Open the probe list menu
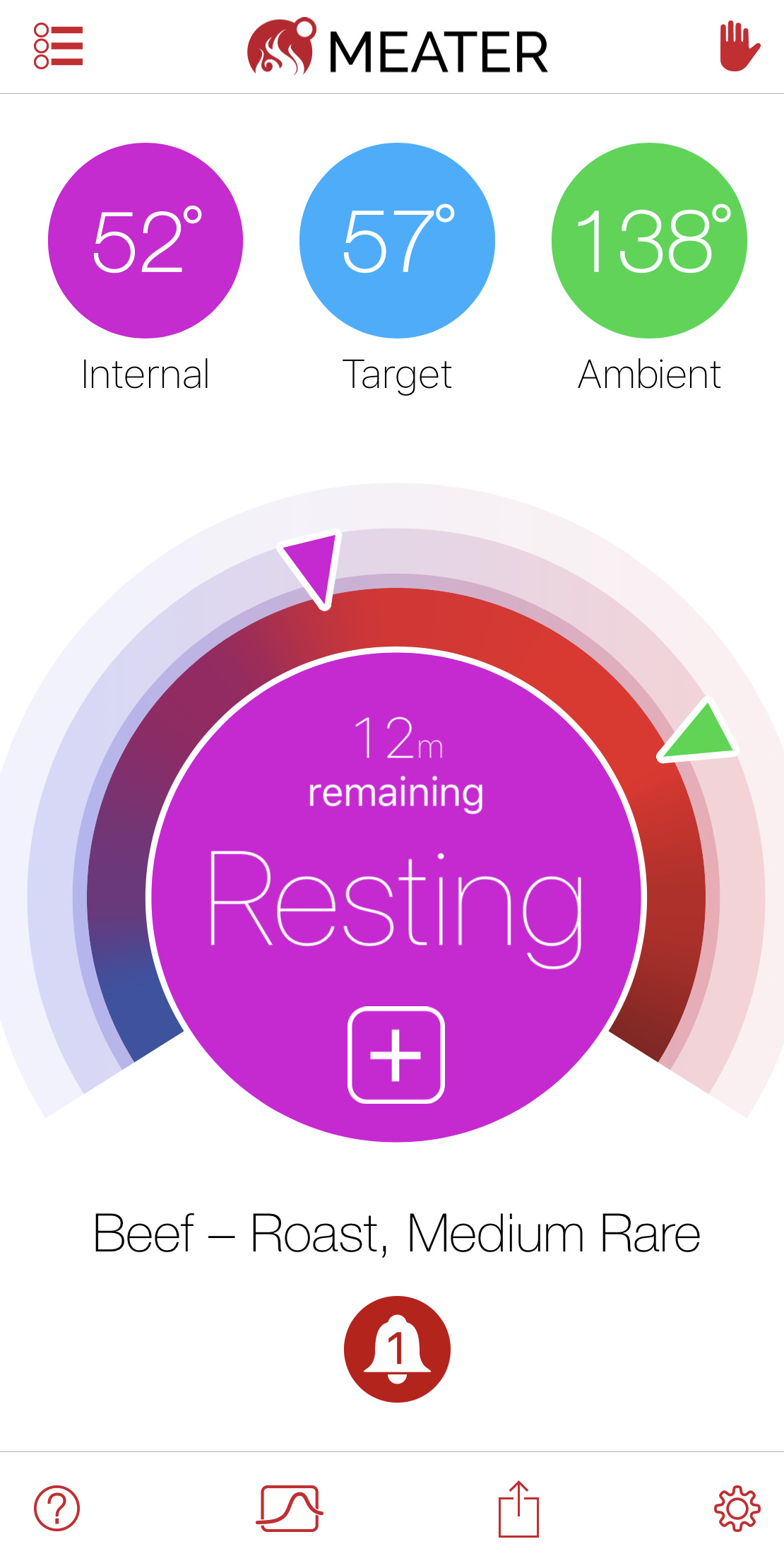This screenshot has height=1556, width=784. (58, 47)
